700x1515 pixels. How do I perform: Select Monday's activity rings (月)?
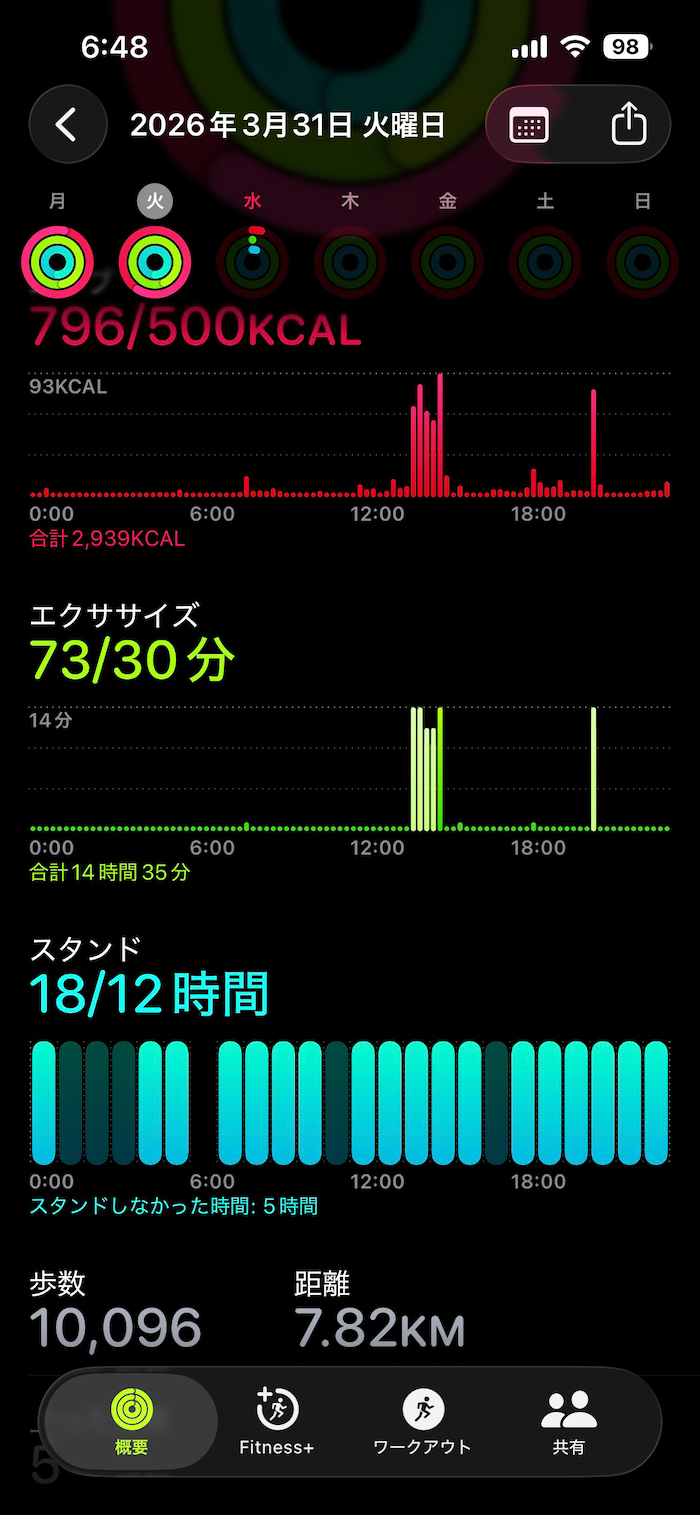tap(58, 262)
